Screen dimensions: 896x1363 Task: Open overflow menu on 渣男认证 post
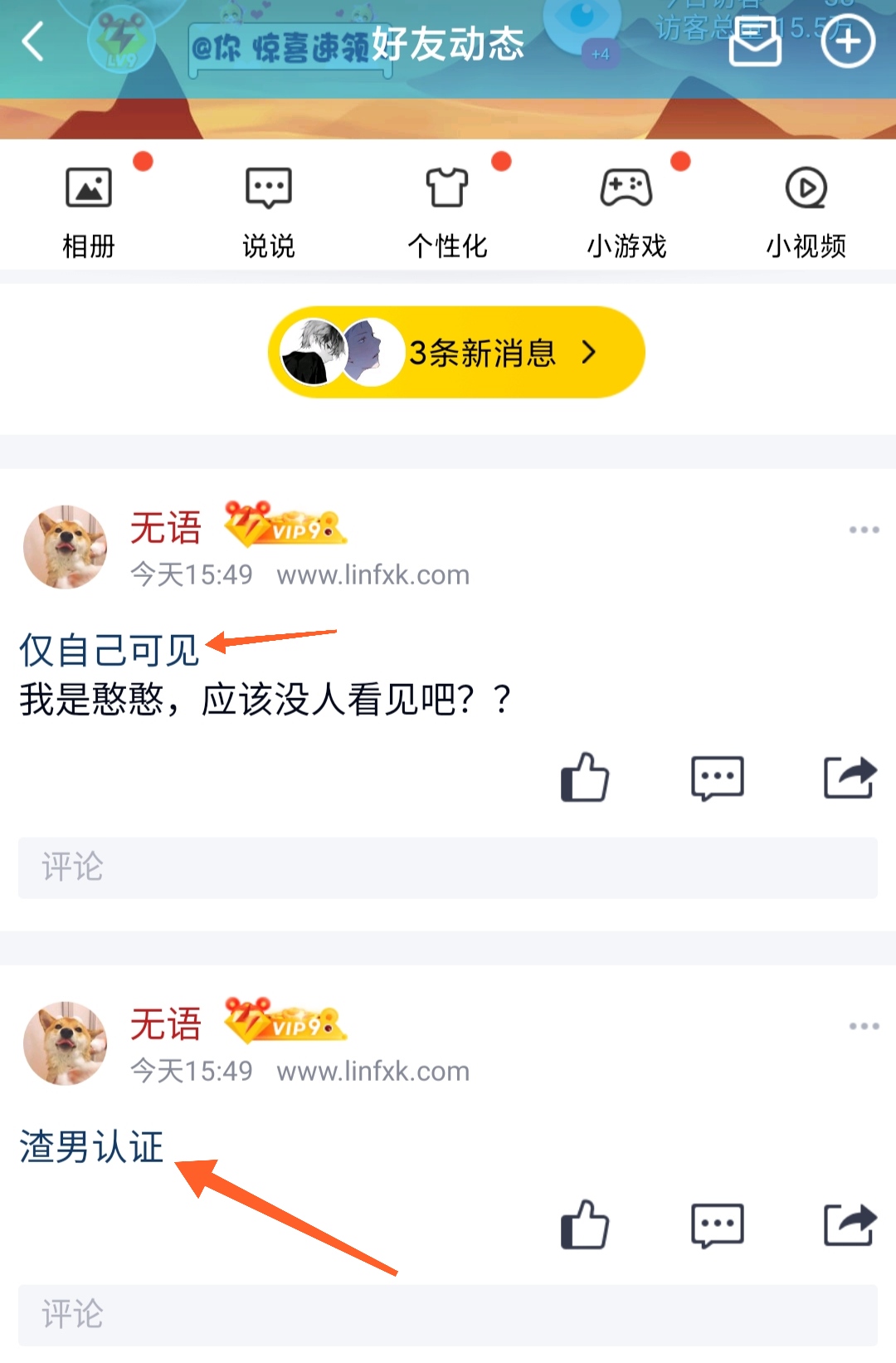tap(864, 1026)
